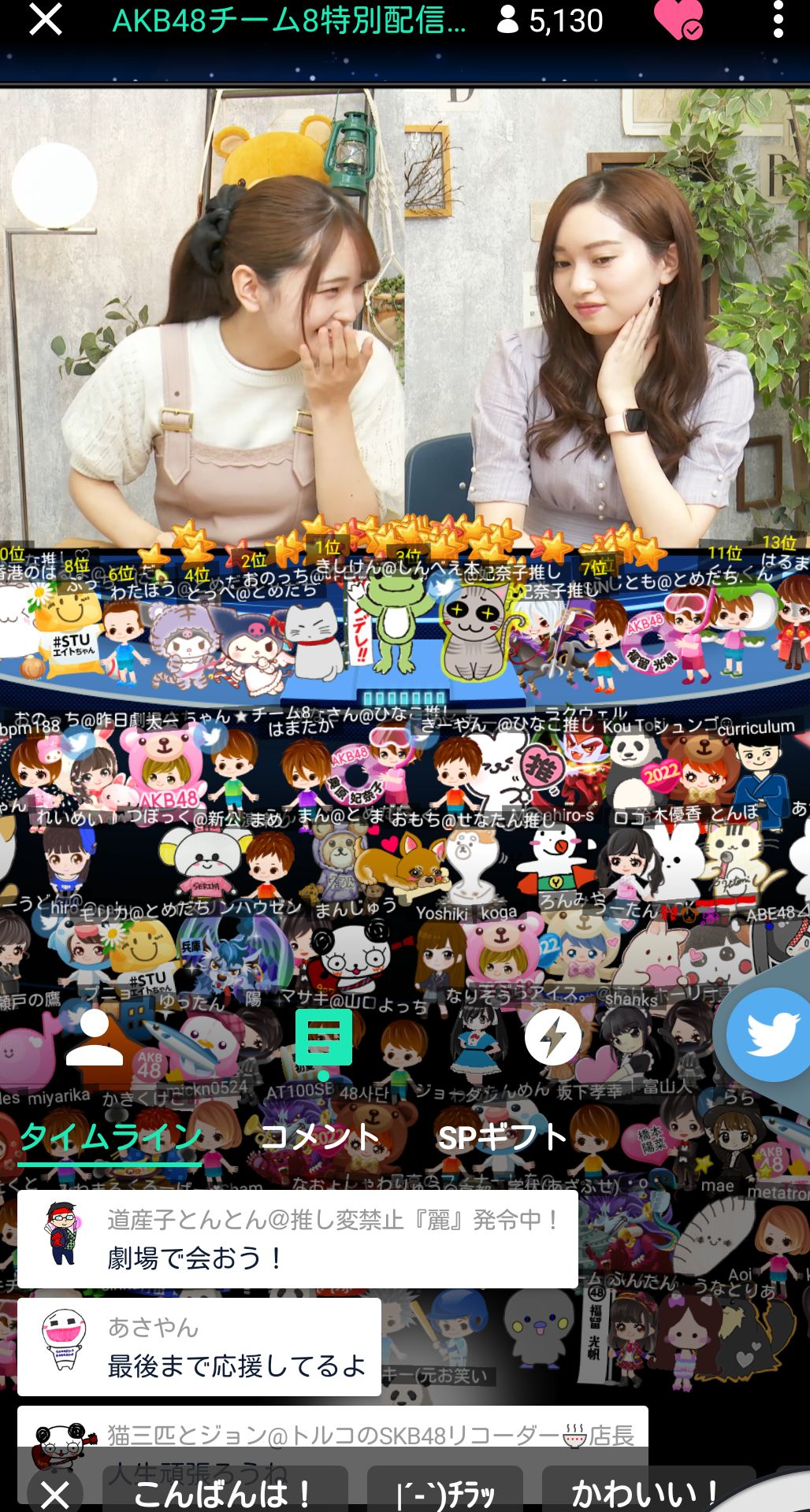This screenshot has height=1512, width=810.
Task: Open the three-dot overflow menu
Action: (778, 20)
